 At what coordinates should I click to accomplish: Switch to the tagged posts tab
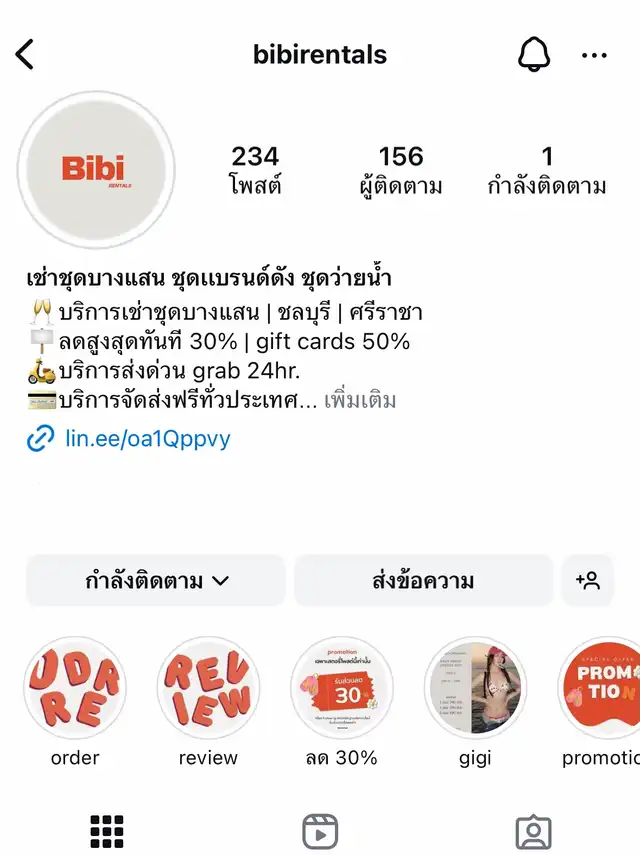pyautogui.click(x=533, y=832)
